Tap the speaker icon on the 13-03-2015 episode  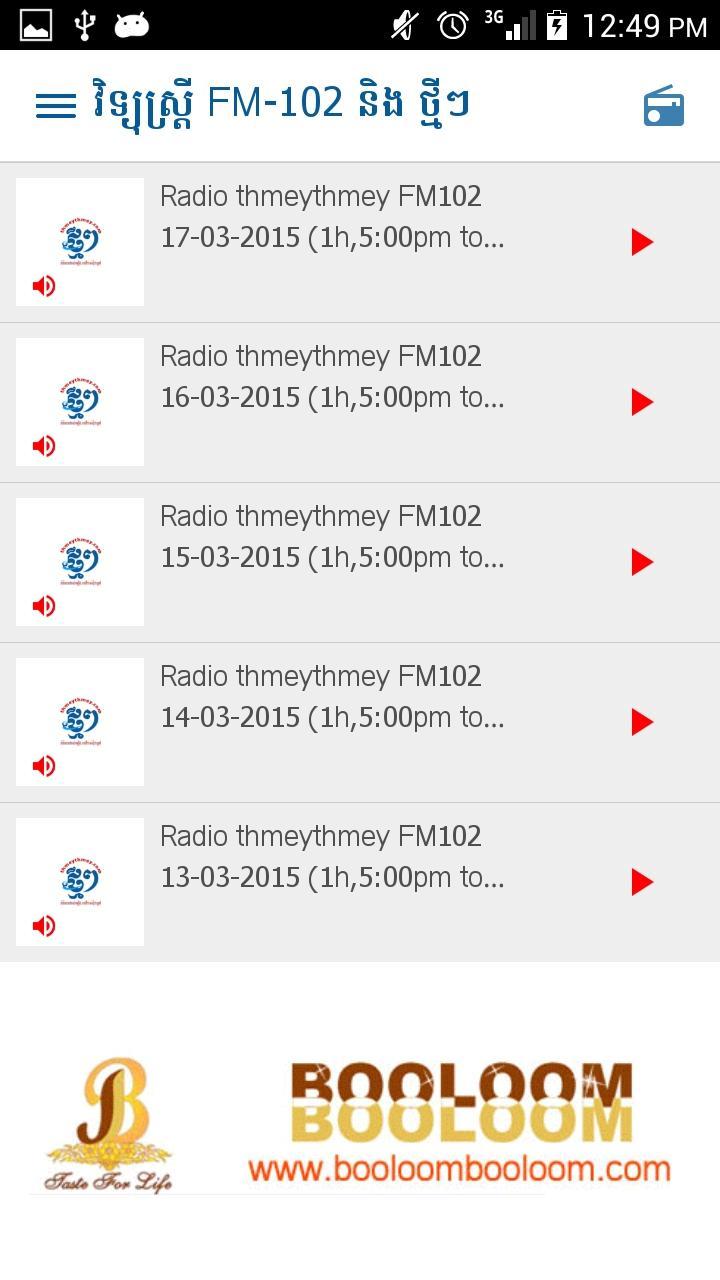click(x=43, y=926)
